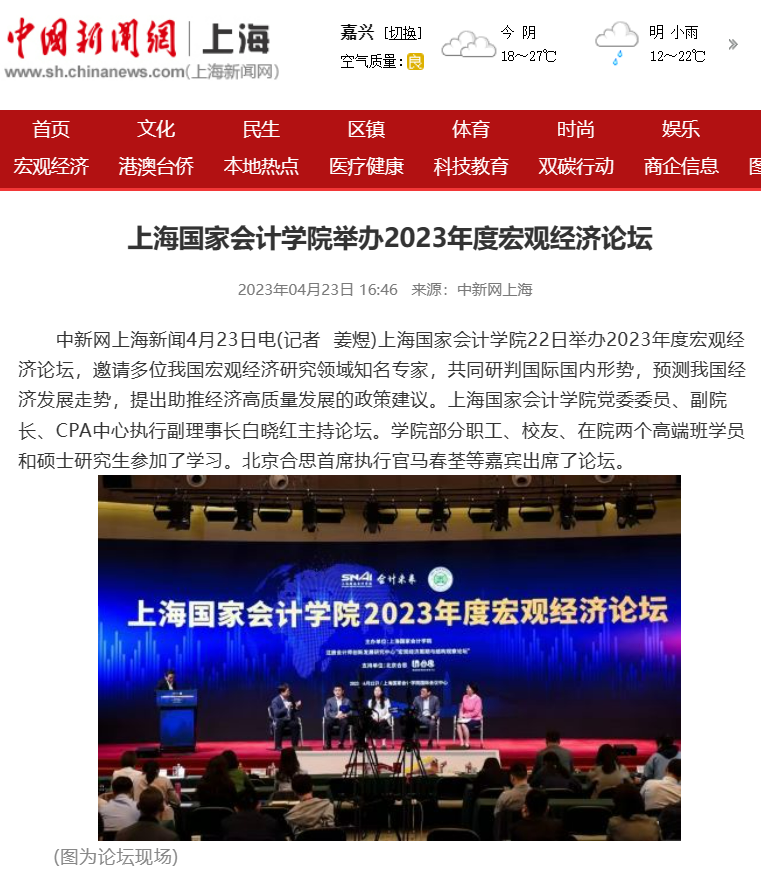Open the 商企信息 category
Viewport: 761px width, 871px height.
(x=681, y=166)
